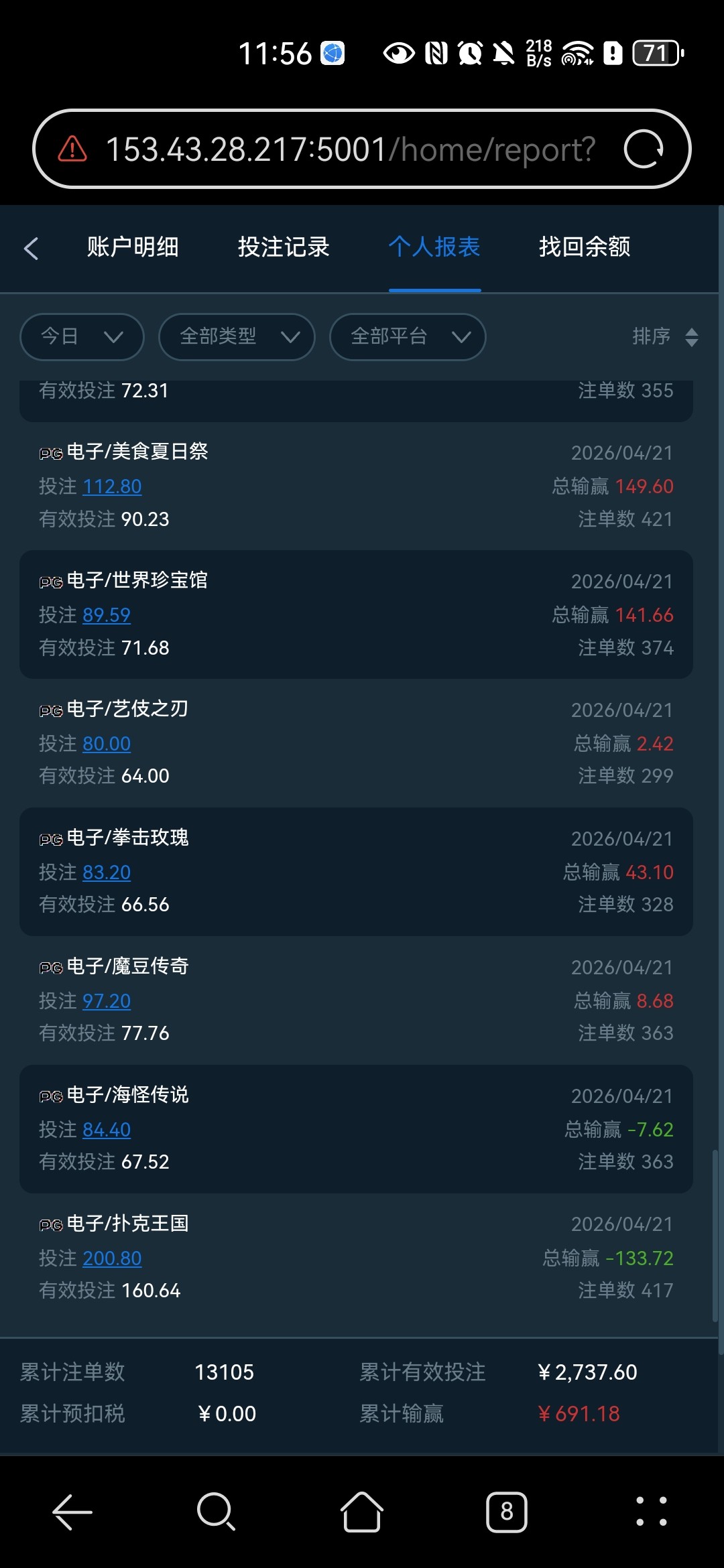Open bet amount 84.40 for 海怪传说
Image resolution: width=724 pixels, height=1568 pixels.
(x=107, y=1130)
